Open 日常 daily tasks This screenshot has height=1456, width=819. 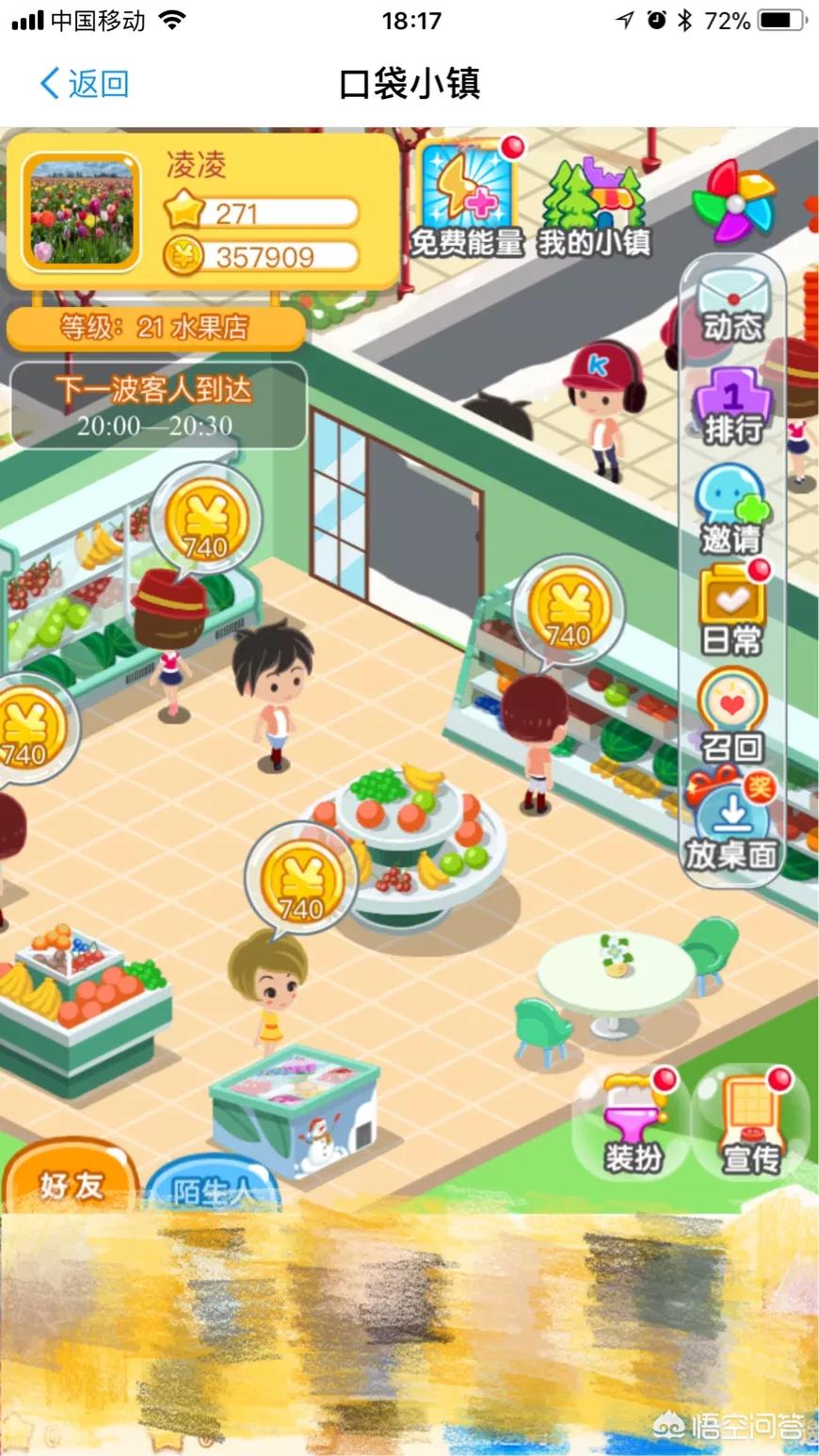732,610
